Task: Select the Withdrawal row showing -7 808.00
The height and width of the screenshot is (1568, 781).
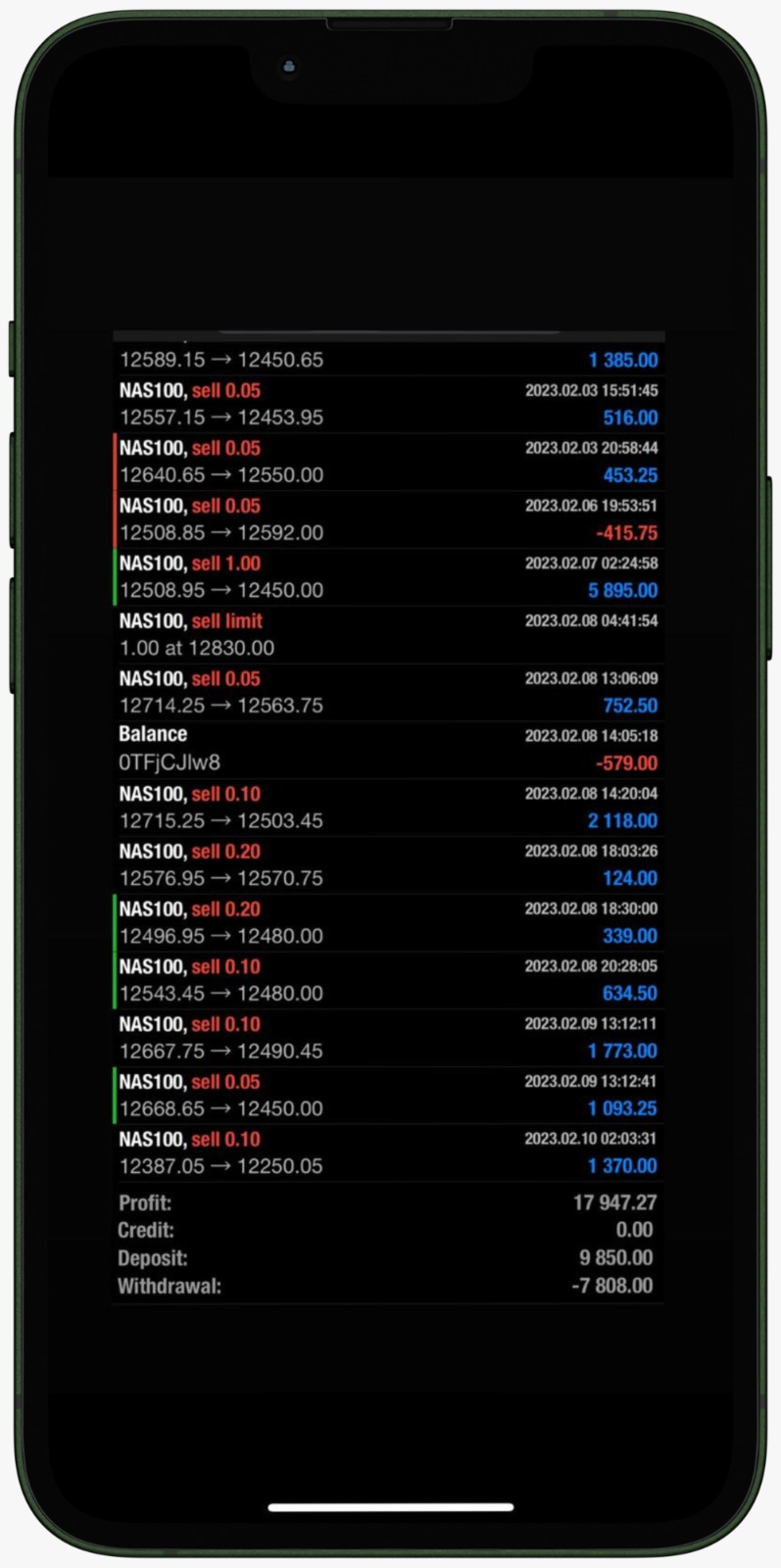Action: (x=388, y=1286)
